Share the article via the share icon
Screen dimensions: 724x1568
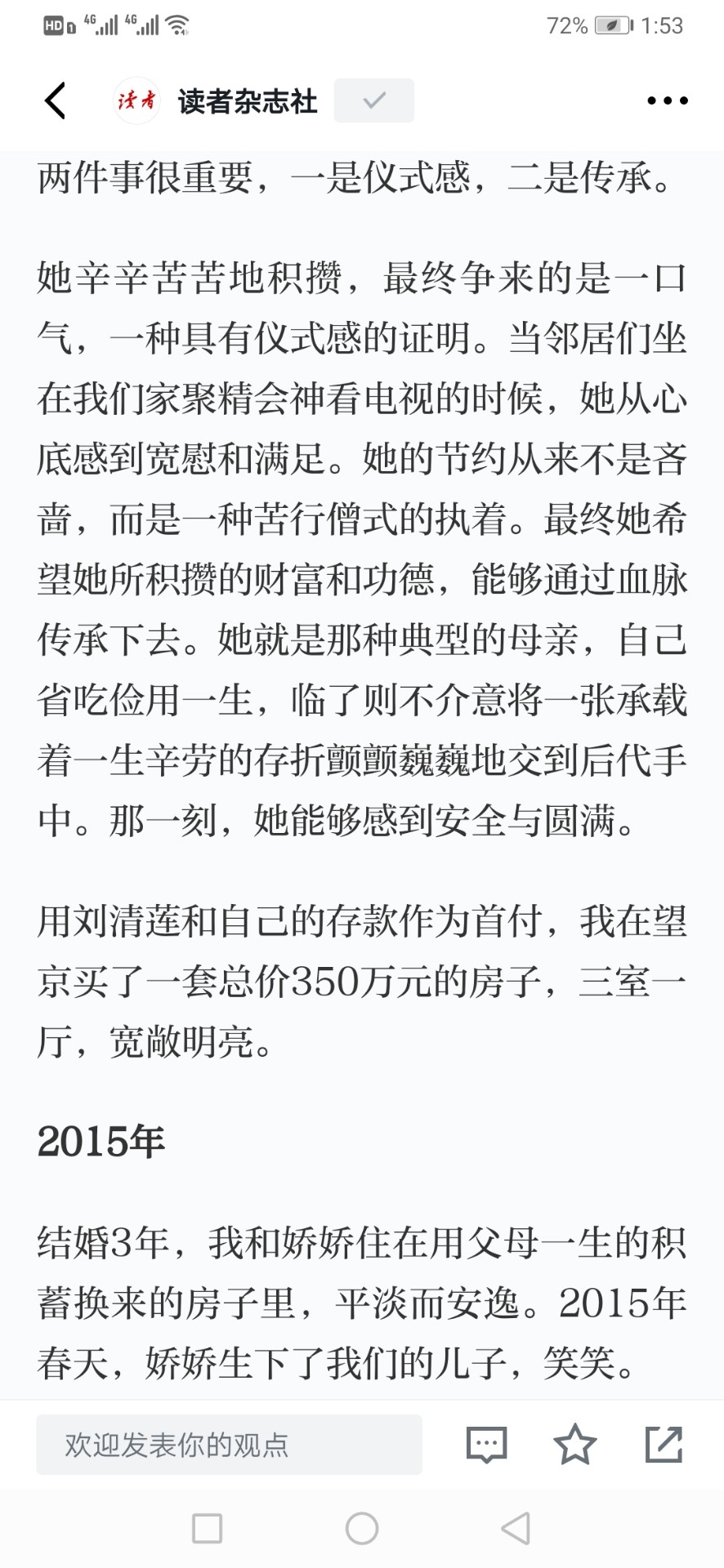664,1444
